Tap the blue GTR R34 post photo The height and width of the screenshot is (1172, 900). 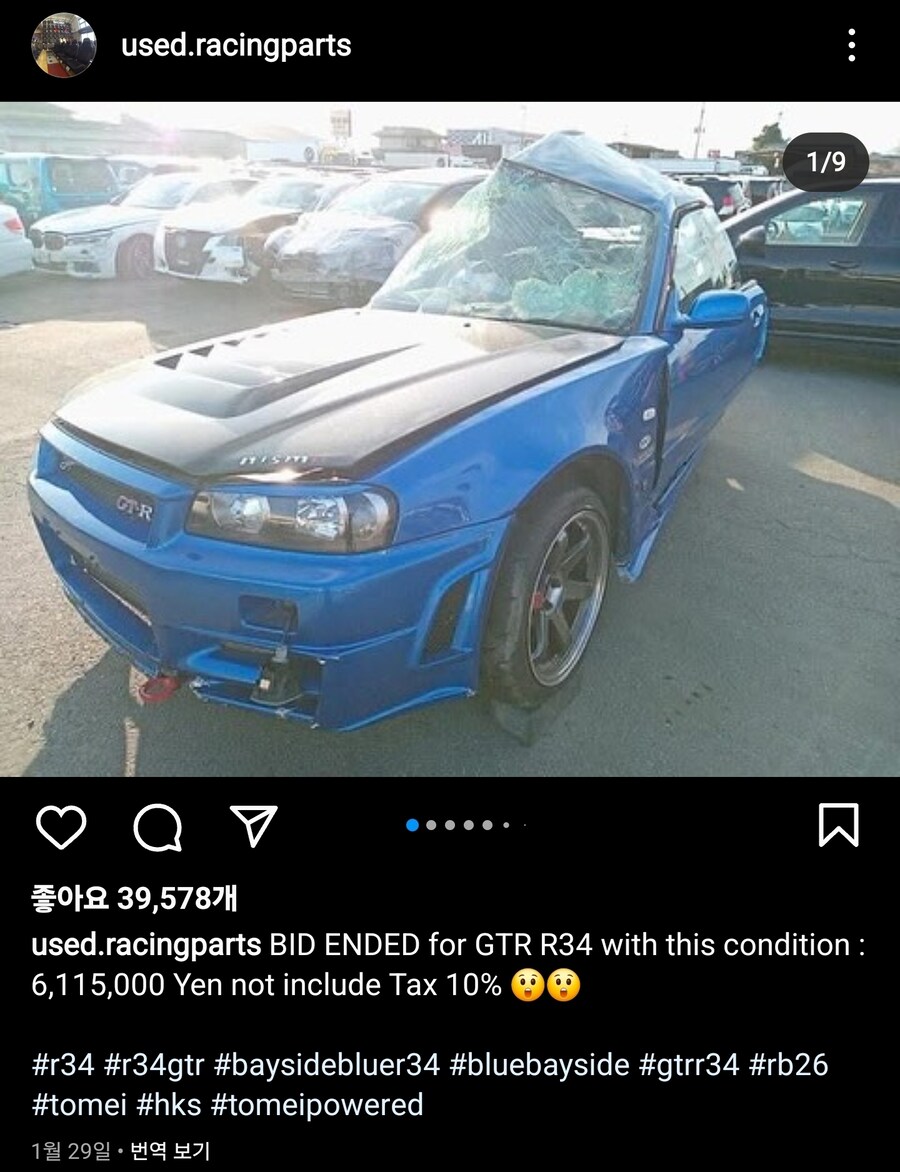pyautogui.click(x=450, y=438)
